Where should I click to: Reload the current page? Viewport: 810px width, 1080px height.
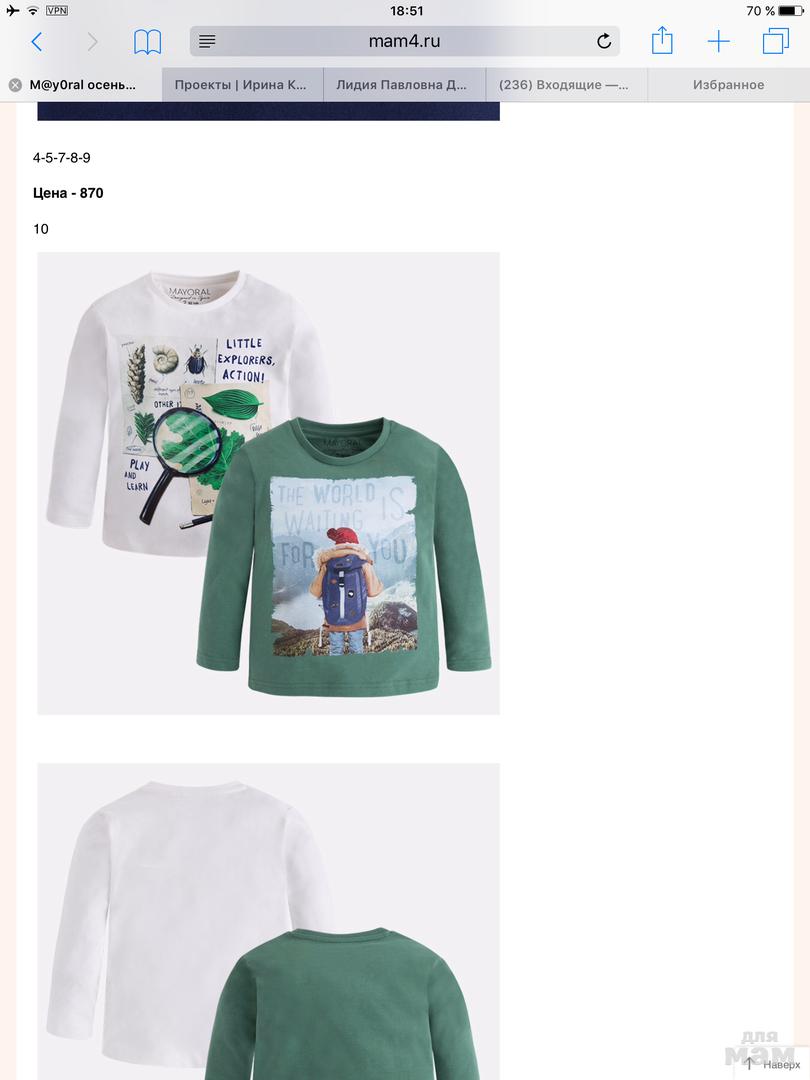pyautogui.click(x=603, y=41)
